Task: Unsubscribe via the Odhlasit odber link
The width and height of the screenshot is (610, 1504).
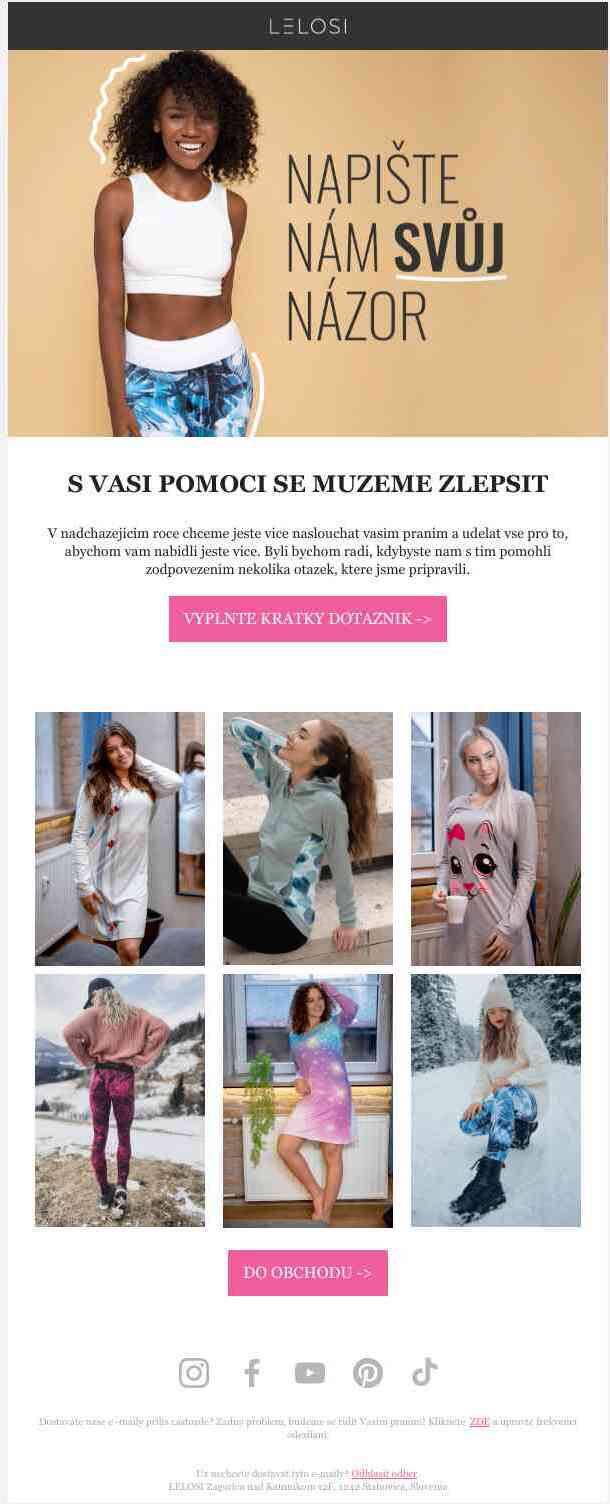Action: [x=384, y=1473]
